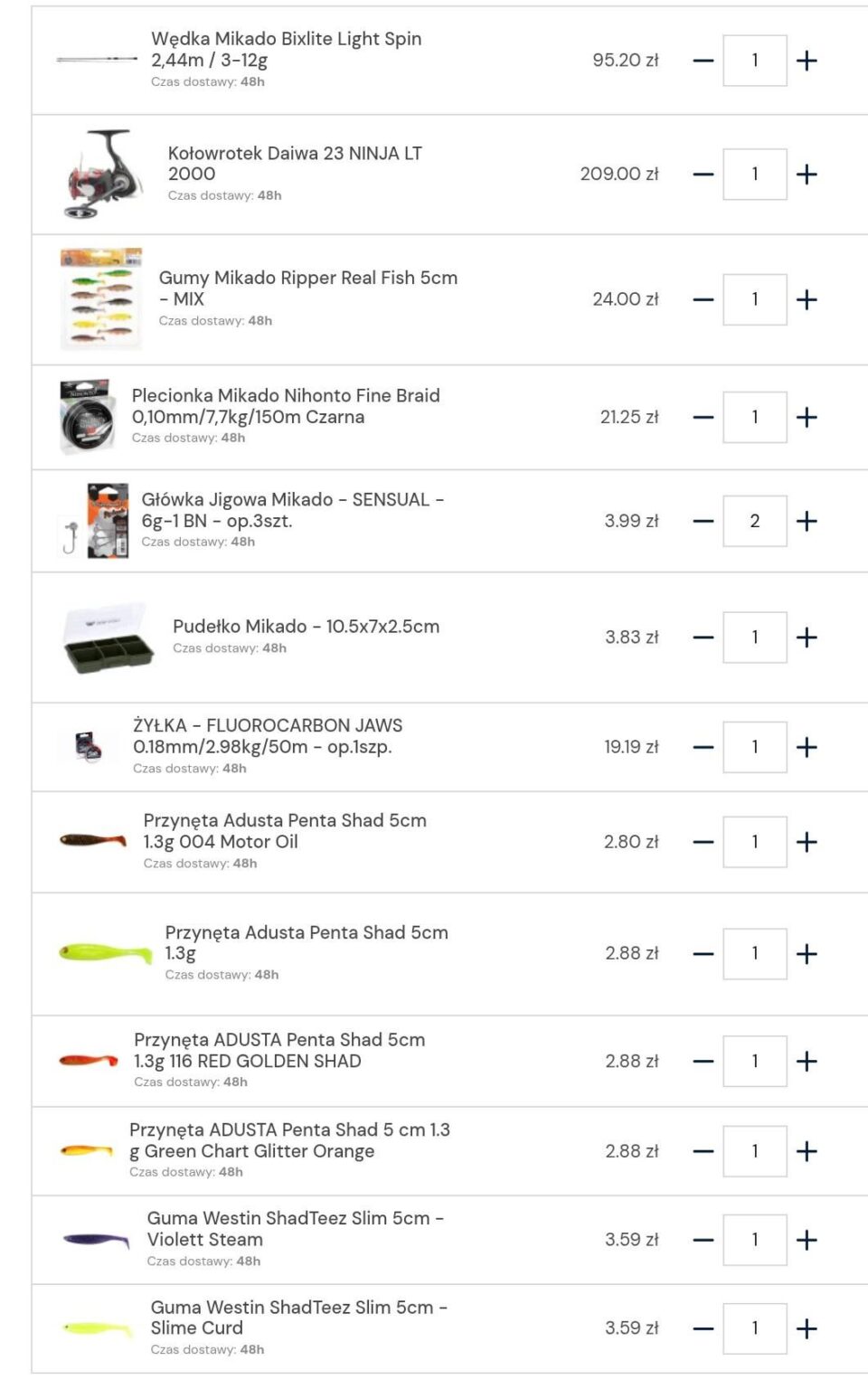
Task: Open Guma Westin ShadTeez Slime Curd product
Action: tap(297, 1318)
